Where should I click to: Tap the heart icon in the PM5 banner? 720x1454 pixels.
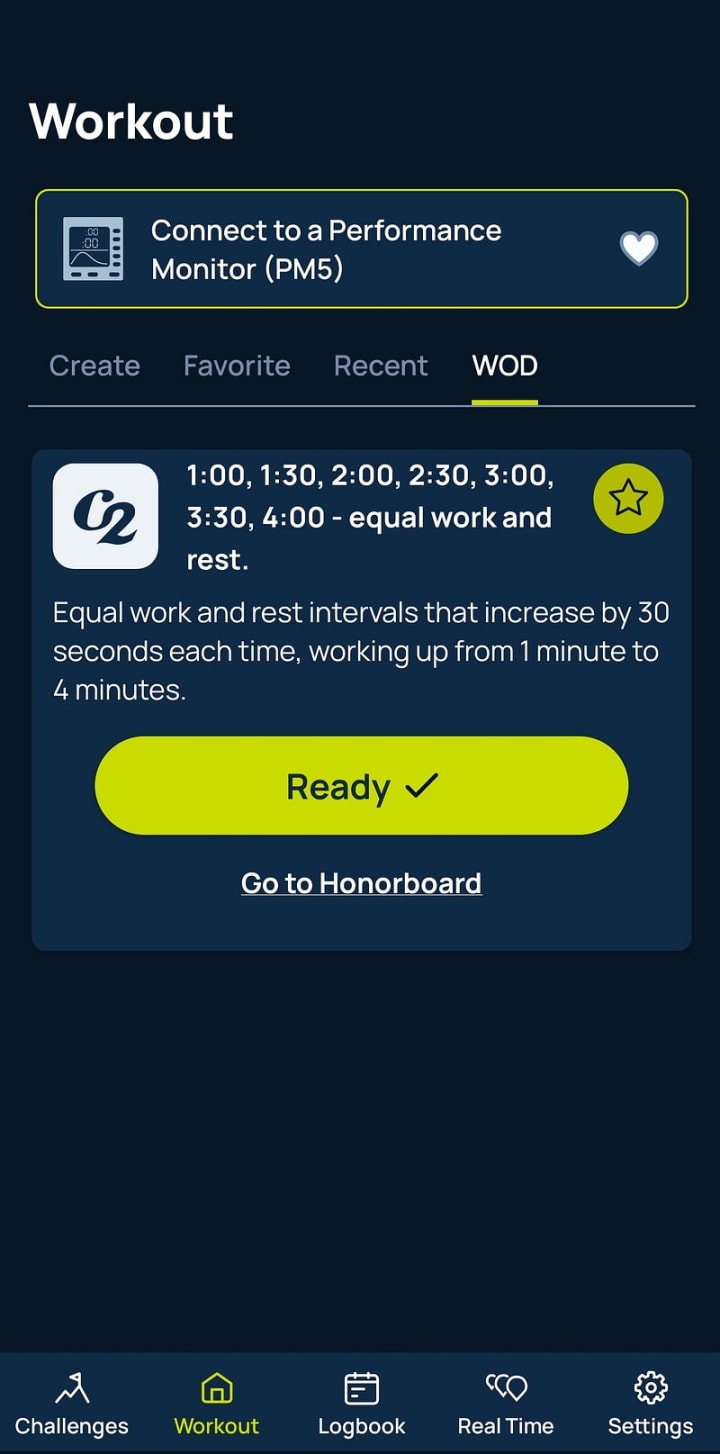(x=639, y=248)
